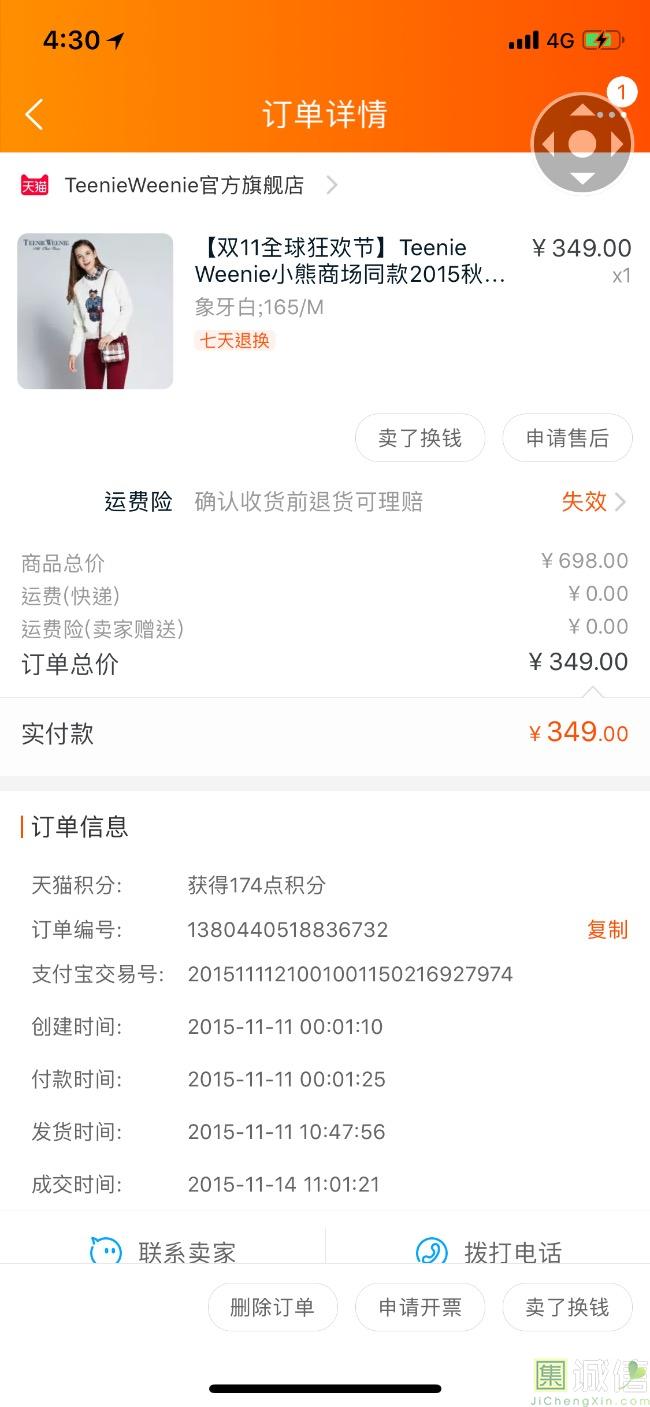
Task: Tap the 申请售后 button
Action: point(567,438)
